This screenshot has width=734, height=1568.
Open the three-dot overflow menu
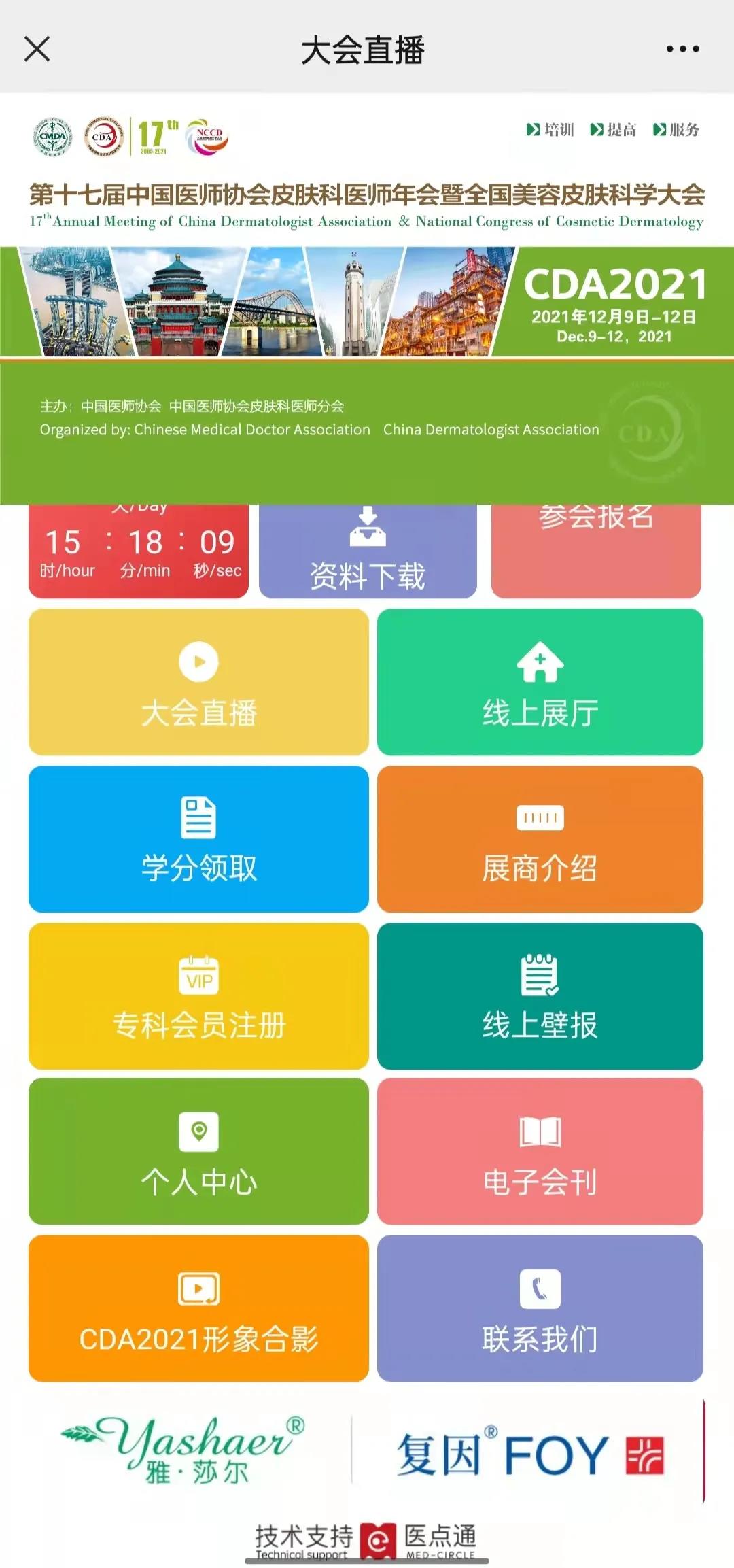click(682, 49)
